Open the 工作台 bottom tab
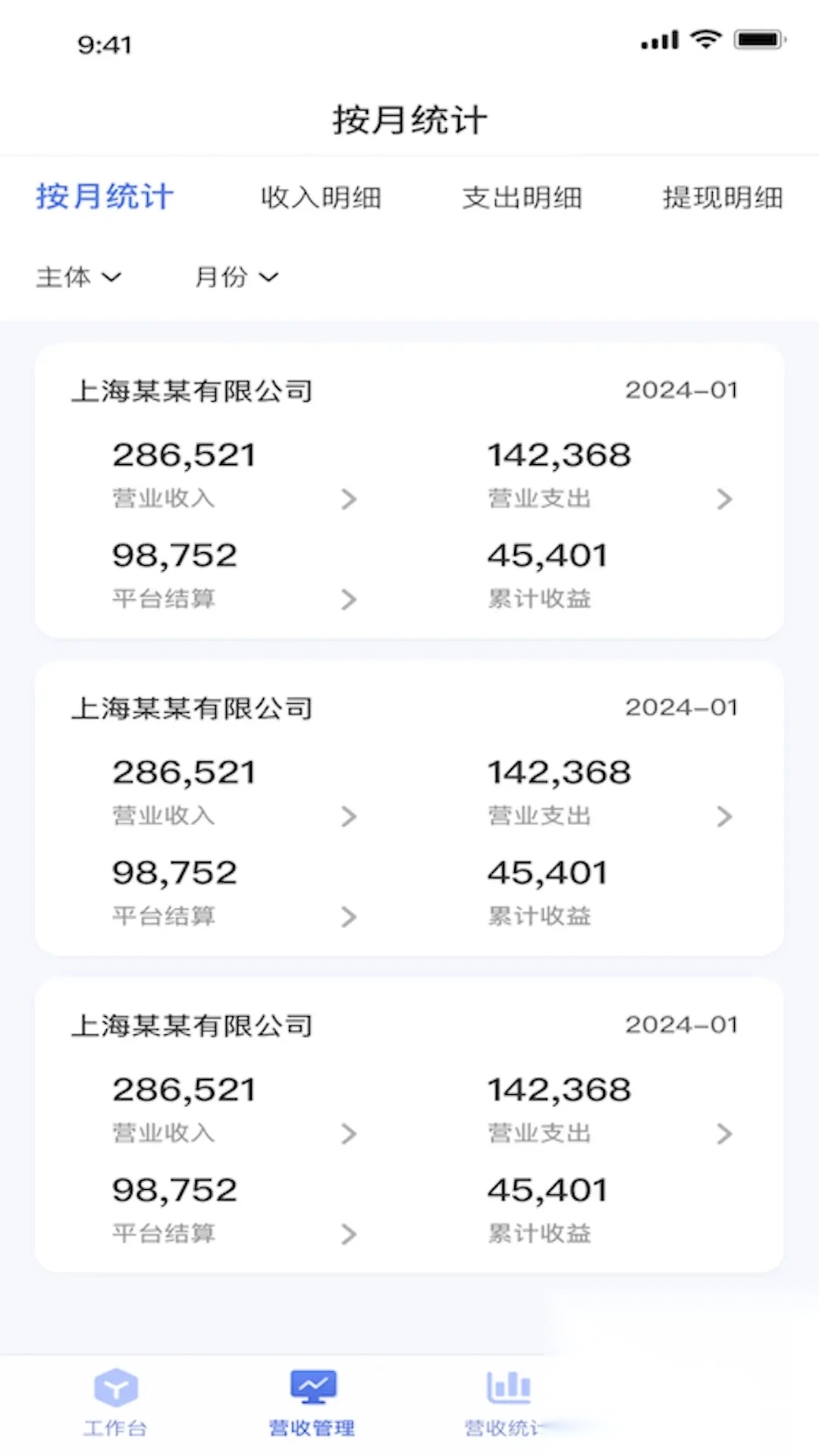 pyautogui.click(x=115, y=1403)
